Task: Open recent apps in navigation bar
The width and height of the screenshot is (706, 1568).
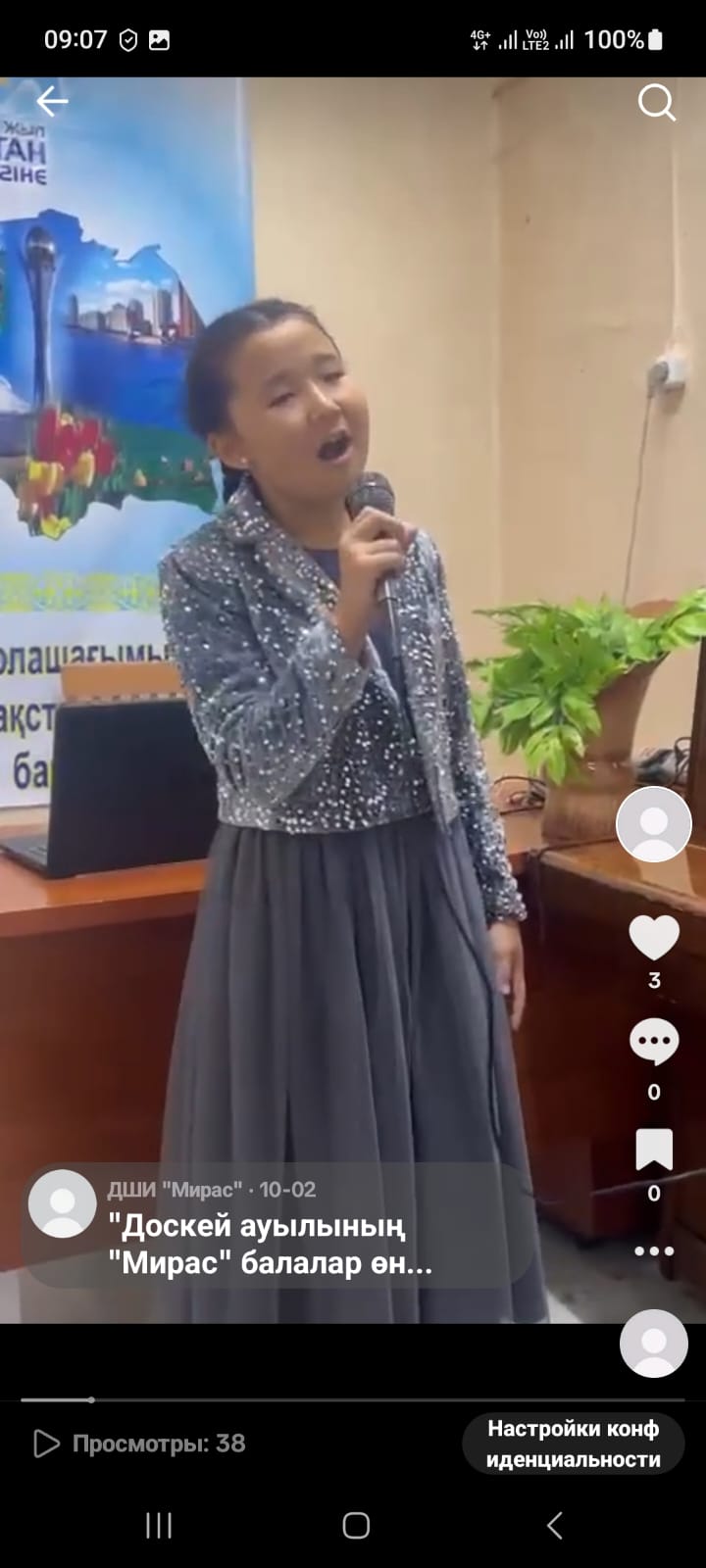Action: click(x=159, y=1525)
